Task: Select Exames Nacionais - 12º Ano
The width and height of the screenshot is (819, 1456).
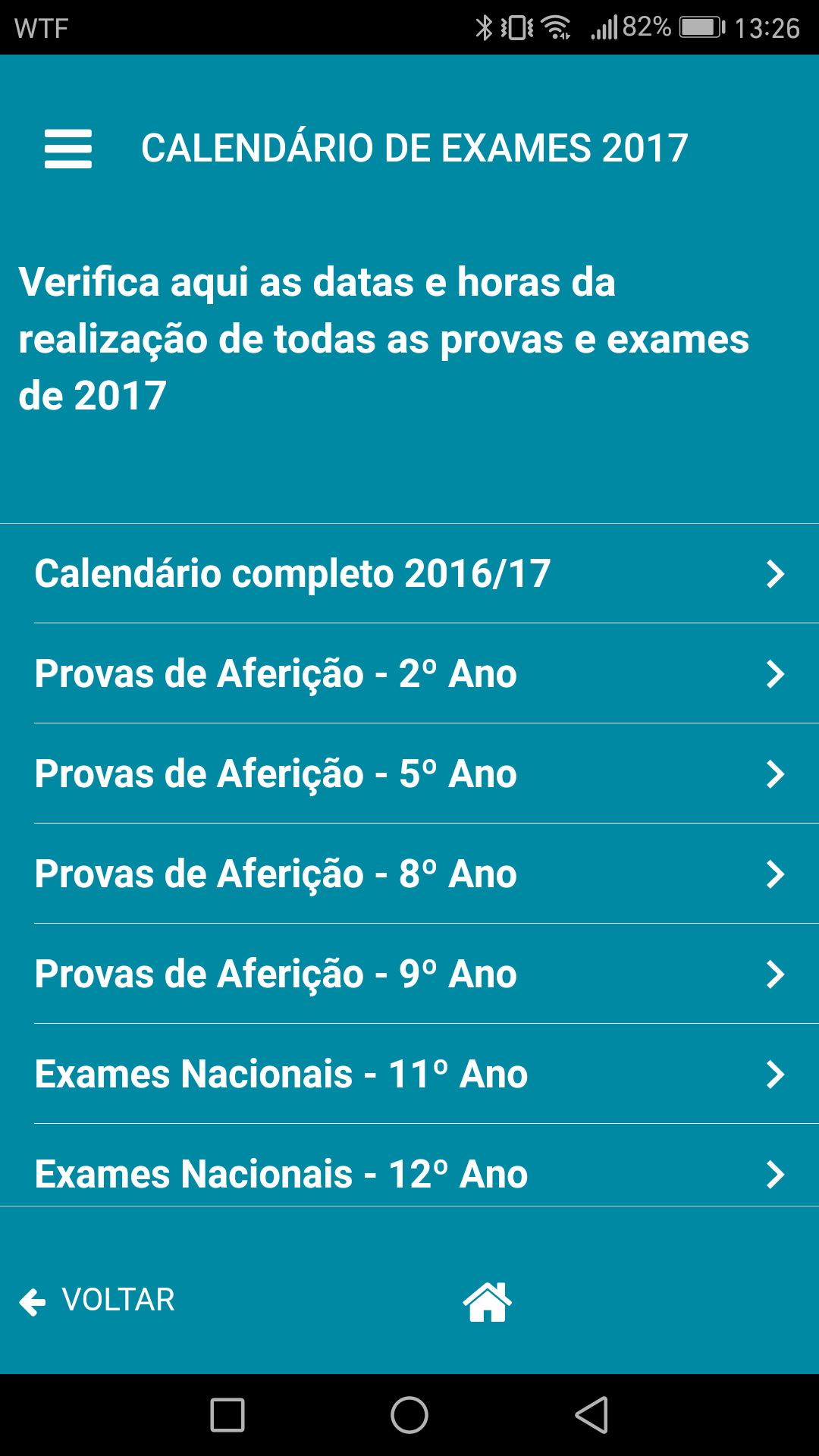Action: click(x=409, y=1173)
